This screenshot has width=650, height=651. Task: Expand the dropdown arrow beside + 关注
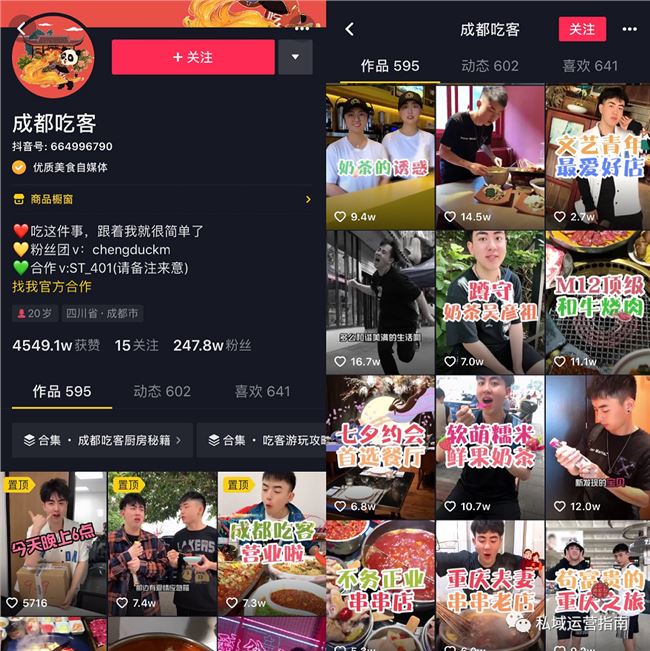[295, 57]
